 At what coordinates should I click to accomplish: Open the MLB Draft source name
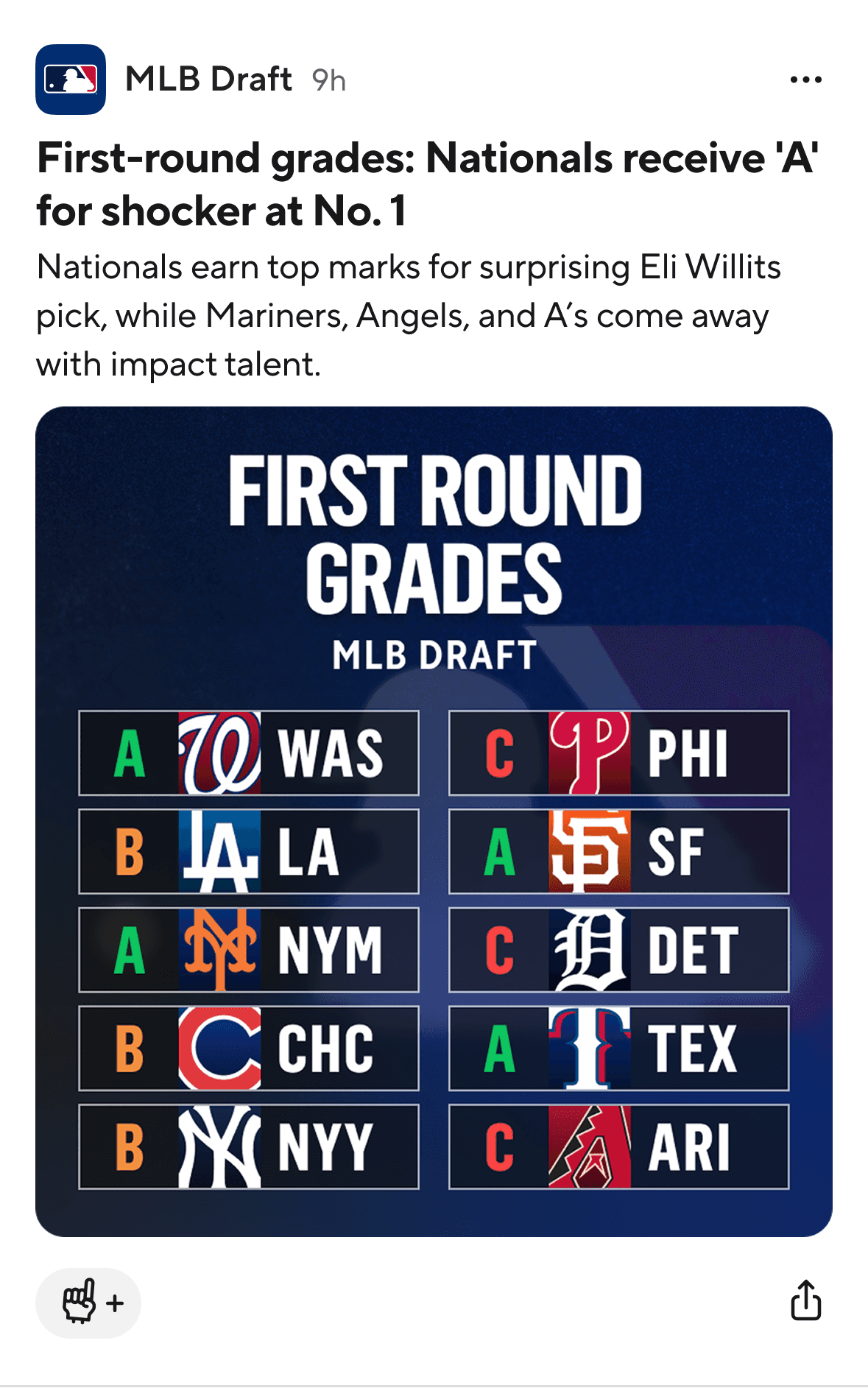(208, 79)
